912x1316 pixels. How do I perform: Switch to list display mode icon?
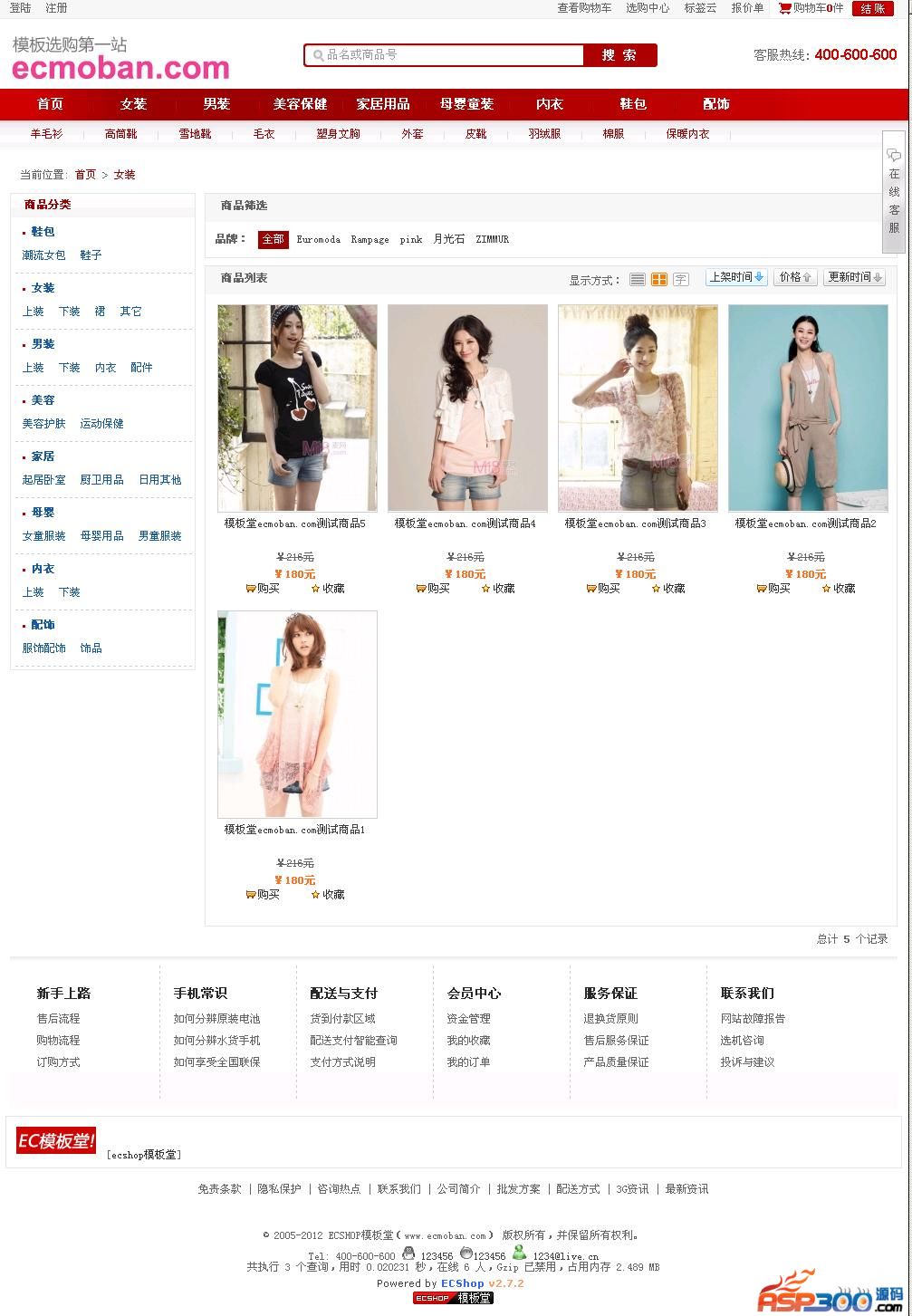pos(638,280)
